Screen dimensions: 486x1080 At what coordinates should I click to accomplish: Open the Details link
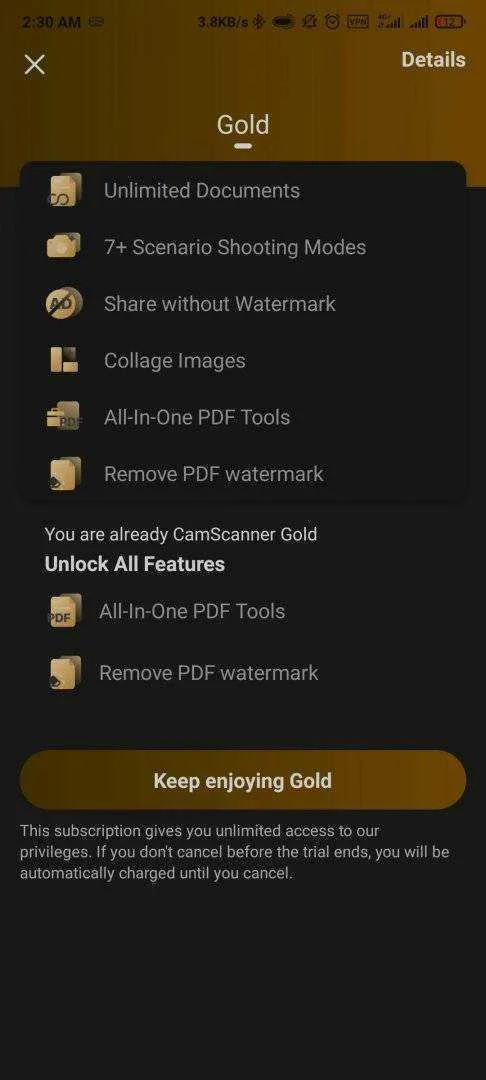coord(433,60)
